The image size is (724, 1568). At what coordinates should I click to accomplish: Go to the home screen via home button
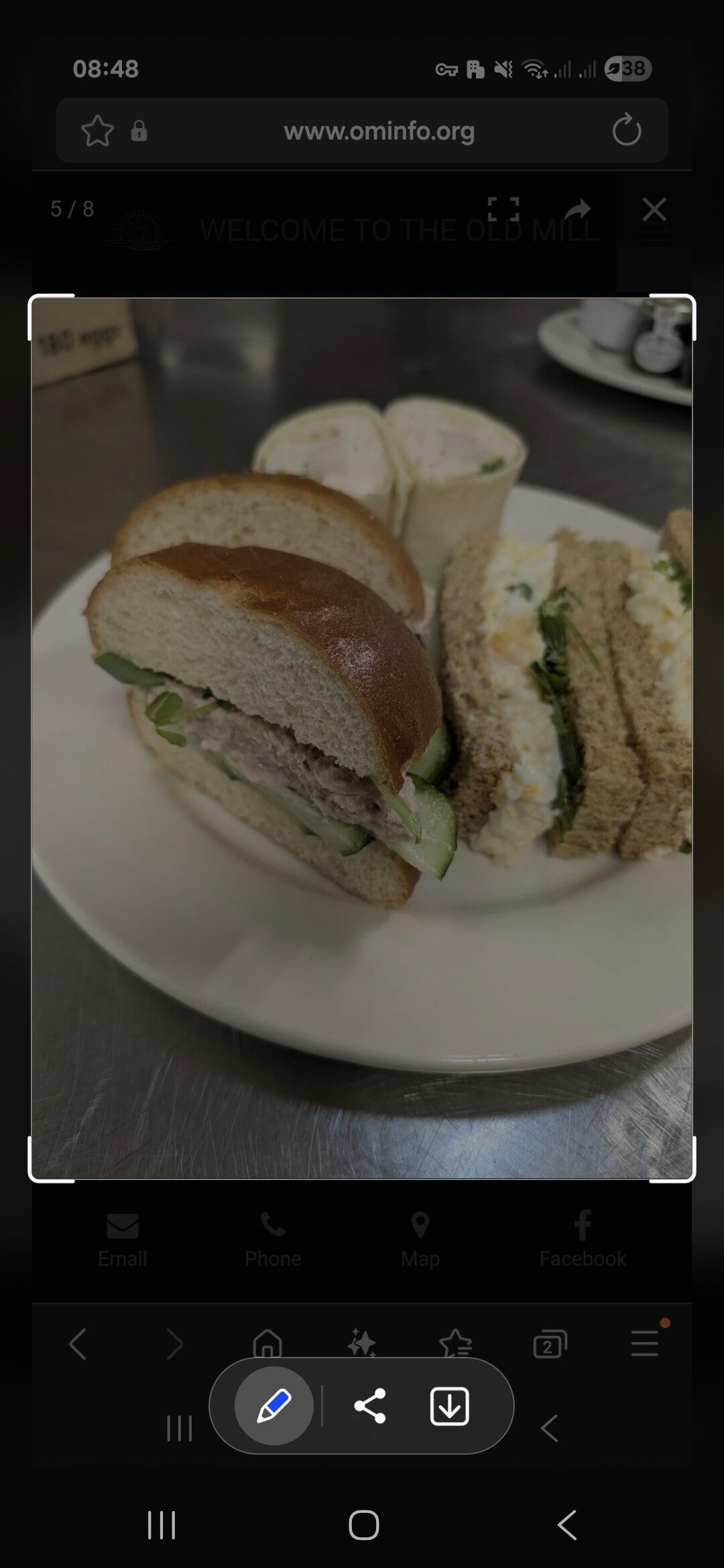[363, 1525]
